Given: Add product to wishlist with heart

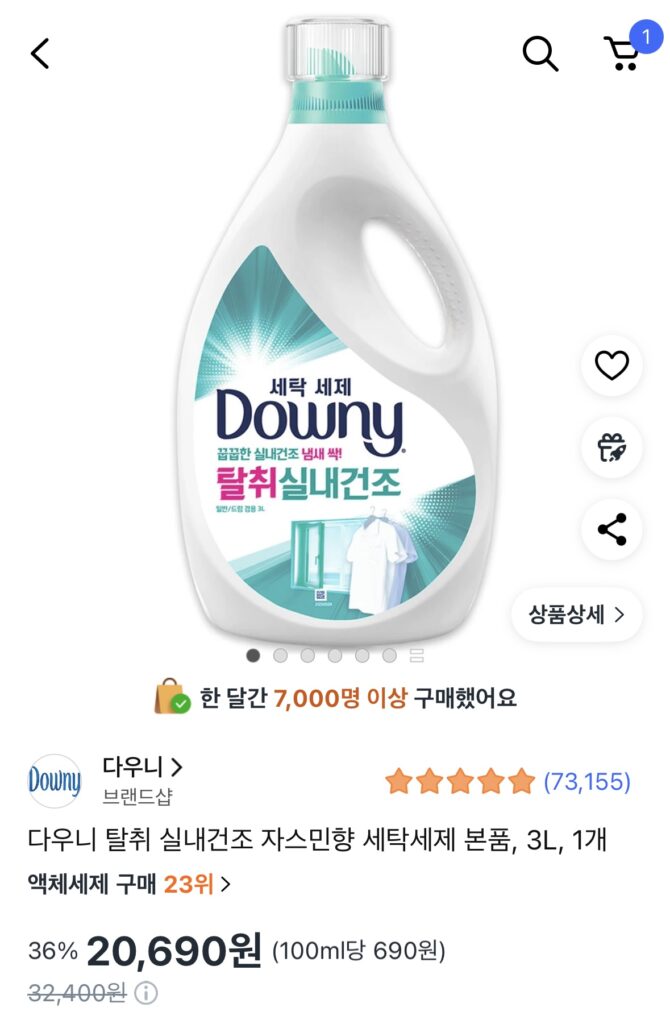Looking at the screenshot, I should coord(611,366).
